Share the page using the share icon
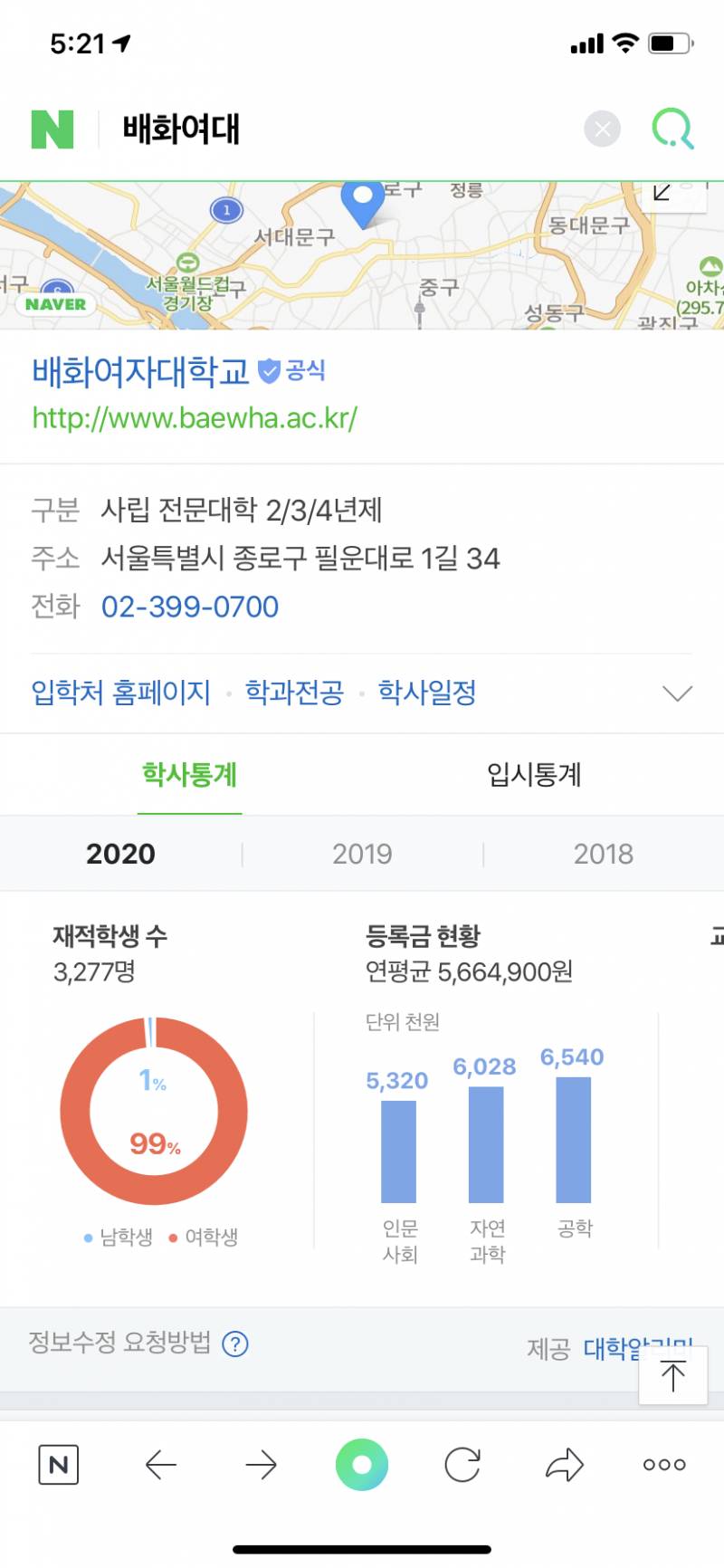724x1568 pixels. (x=563, y=1464)
